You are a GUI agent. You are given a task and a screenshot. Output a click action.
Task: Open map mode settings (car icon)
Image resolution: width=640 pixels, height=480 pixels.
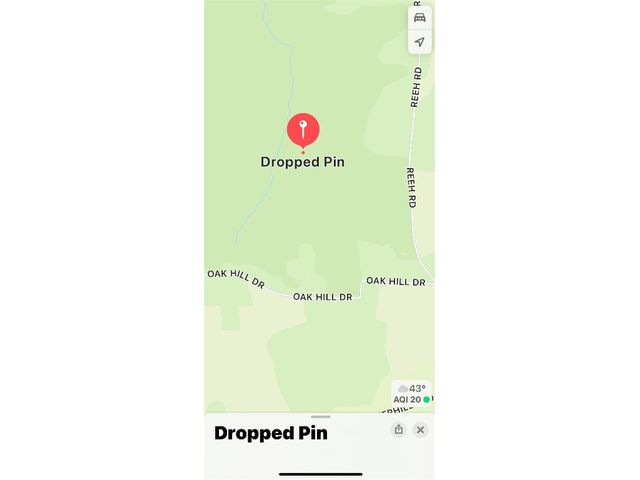click(420, 18)
